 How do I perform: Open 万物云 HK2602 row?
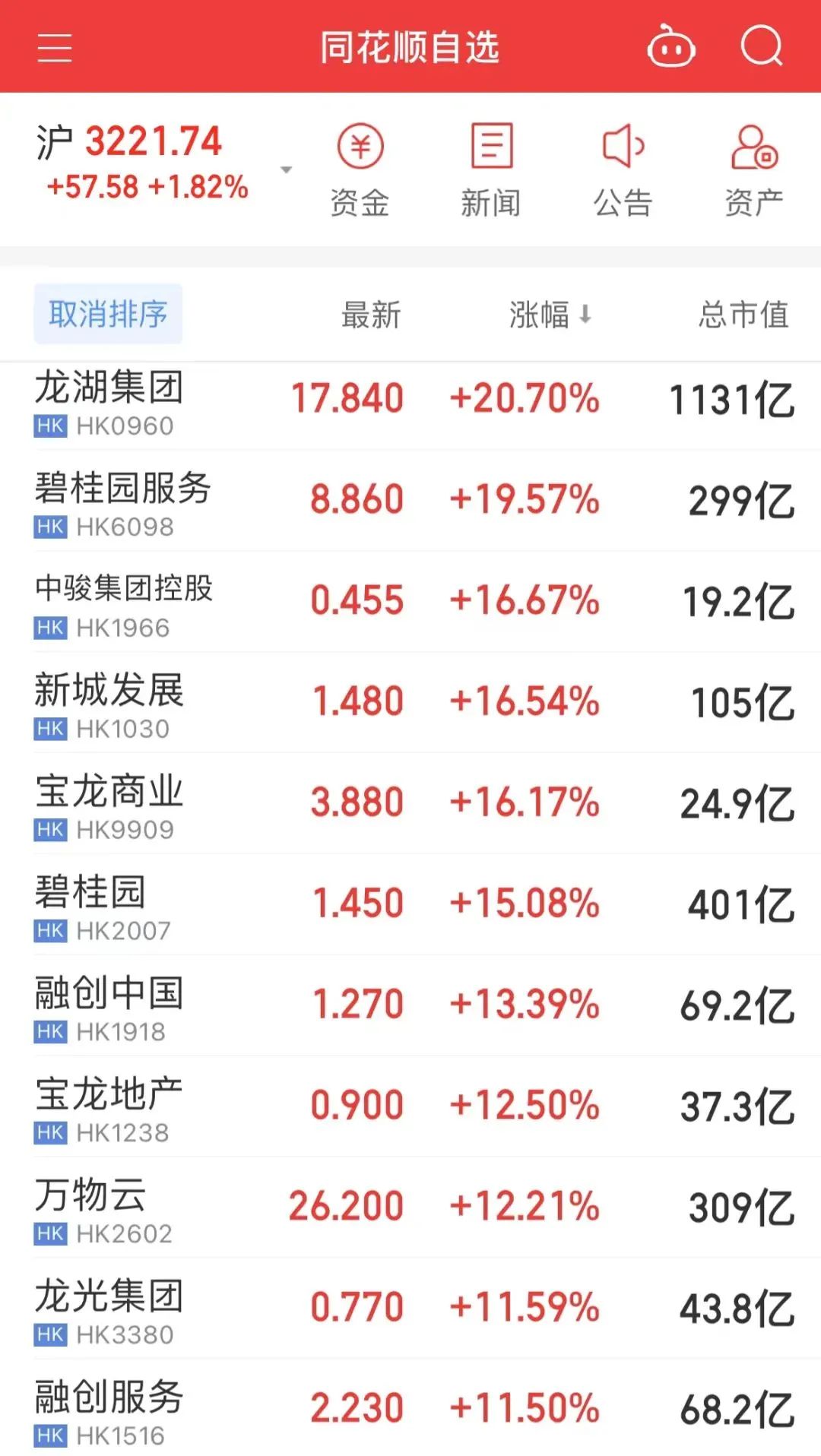click(410, 1208)
